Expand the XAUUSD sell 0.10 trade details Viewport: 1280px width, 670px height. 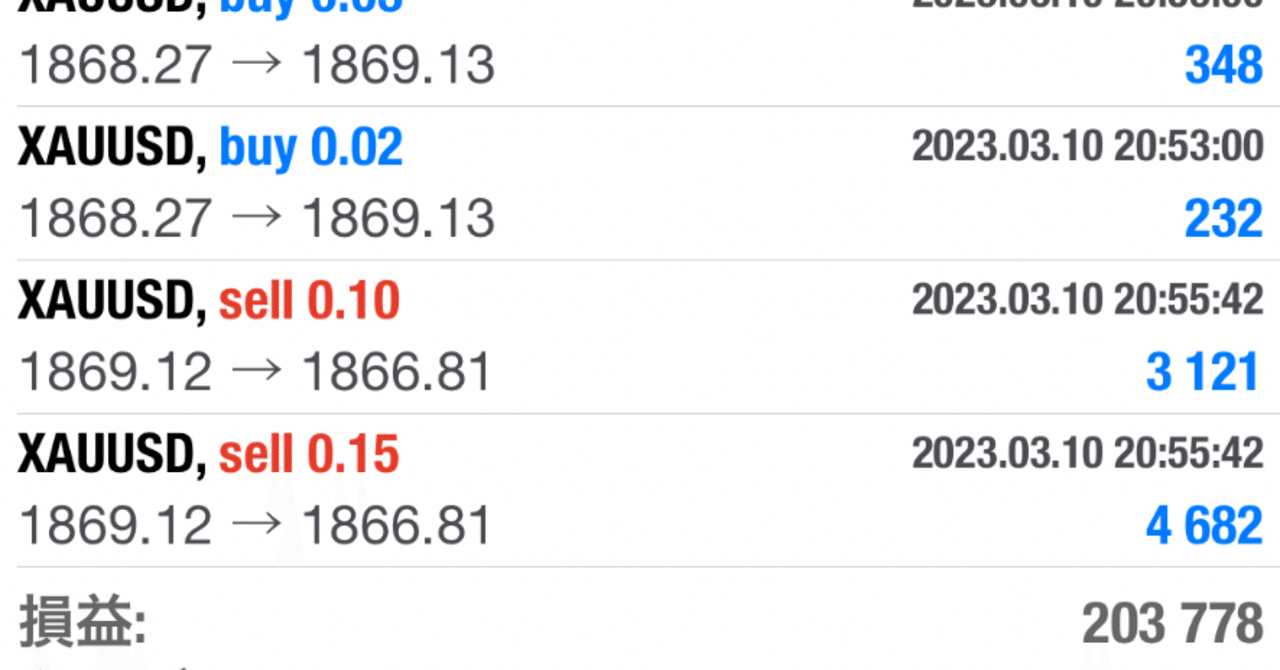(640, 337)
